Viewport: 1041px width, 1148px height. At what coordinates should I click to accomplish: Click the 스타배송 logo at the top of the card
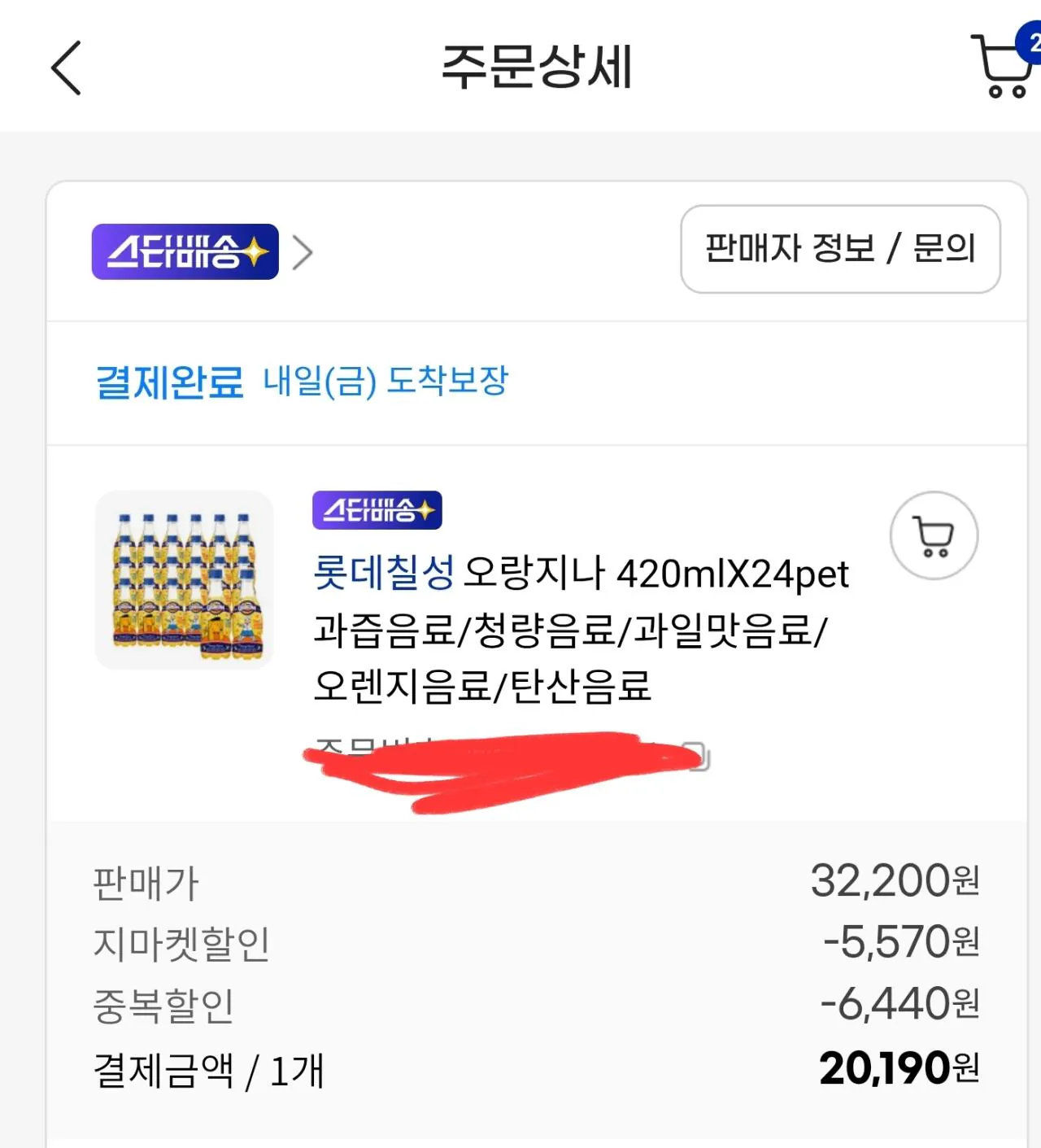point(184,251)
